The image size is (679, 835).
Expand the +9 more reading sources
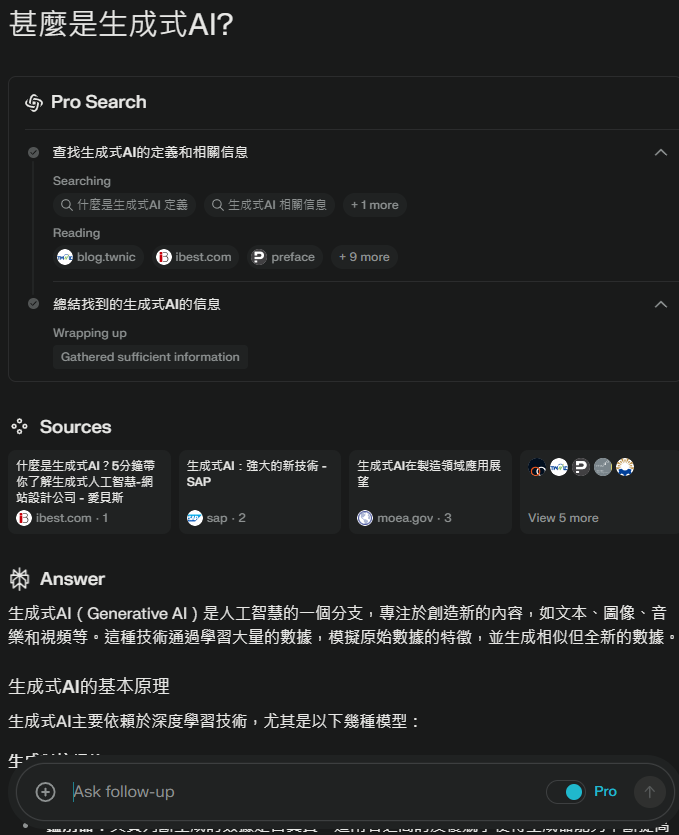(364, 257)
